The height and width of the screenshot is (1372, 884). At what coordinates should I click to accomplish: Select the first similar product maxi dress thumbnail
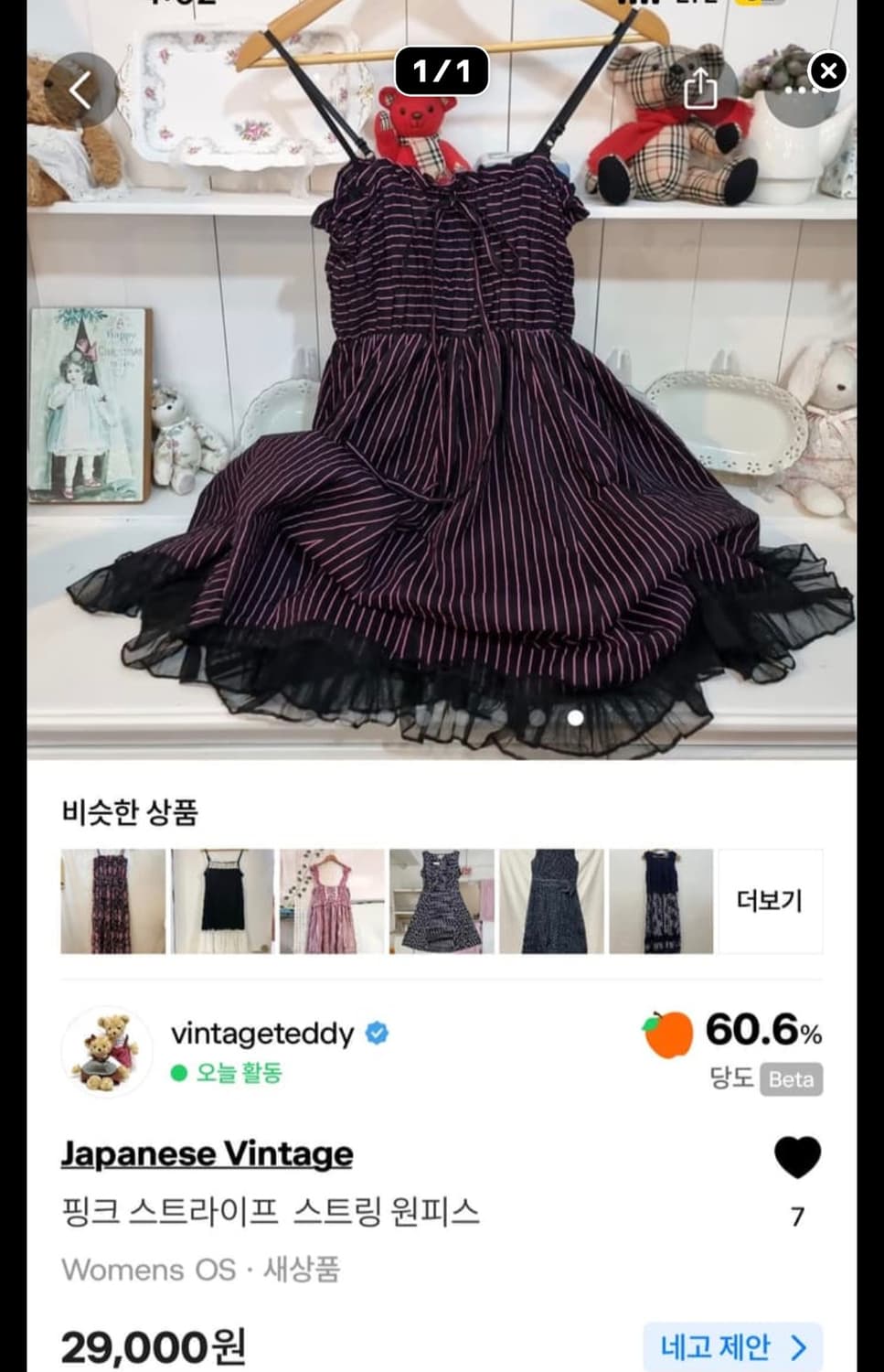[112, 900]
